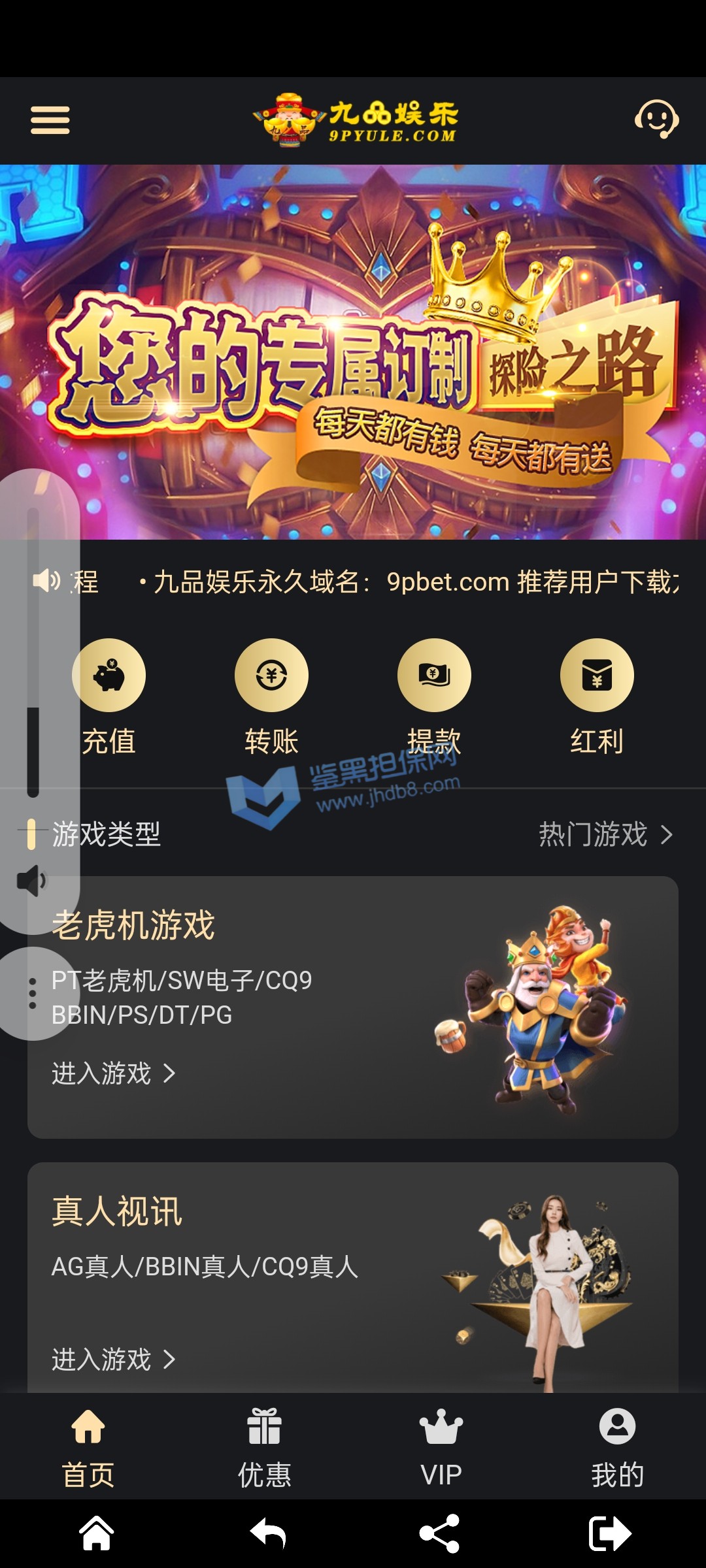
Task: Open the 老虎机游戏 slot games card
Action: click(x=353, y=1006)
